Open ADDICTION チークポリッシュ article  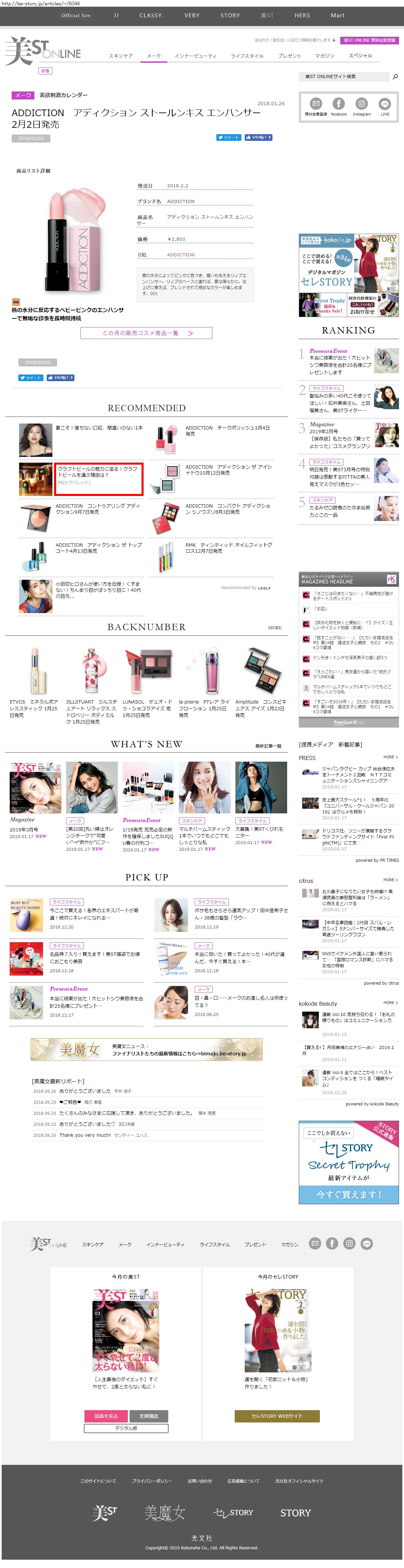(227, 430)
